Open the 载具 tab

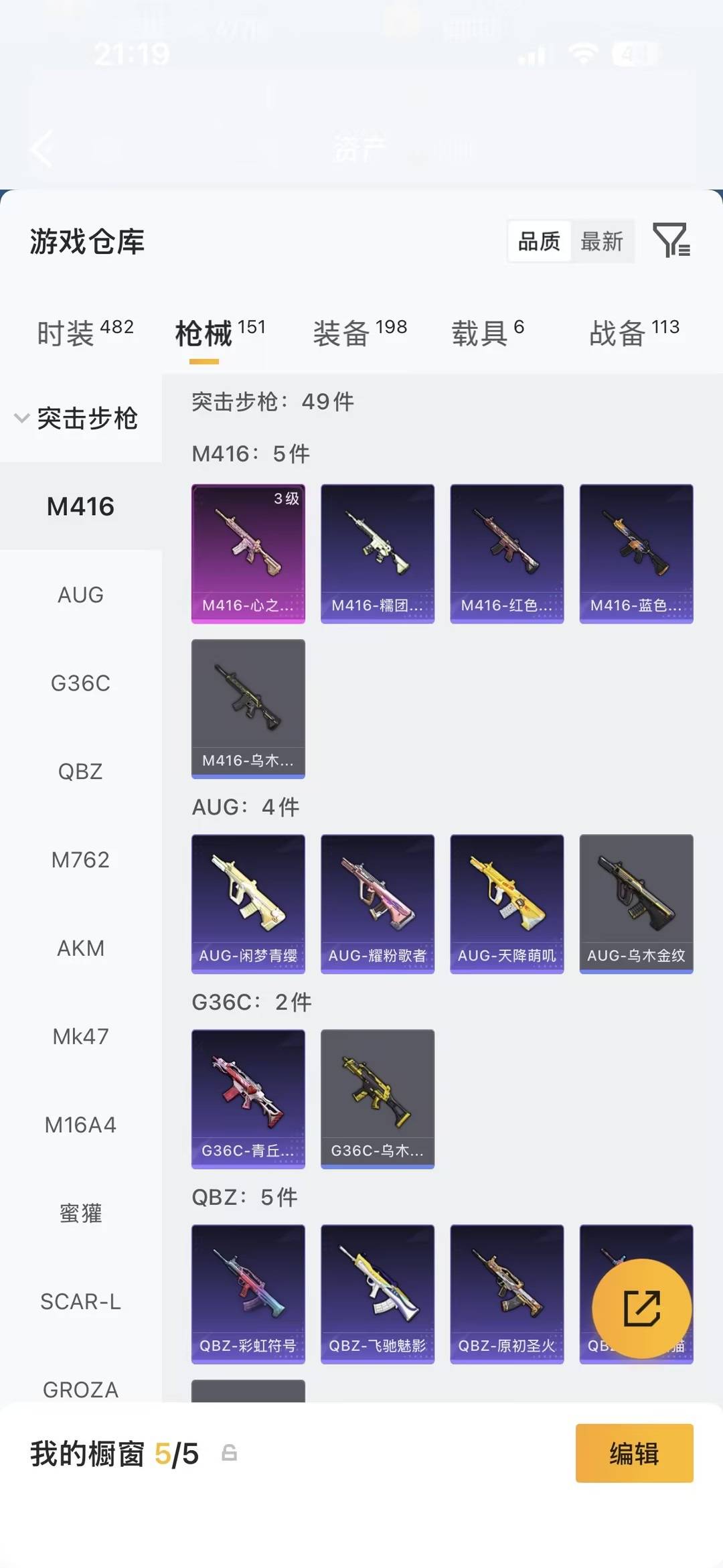point(487,332)
